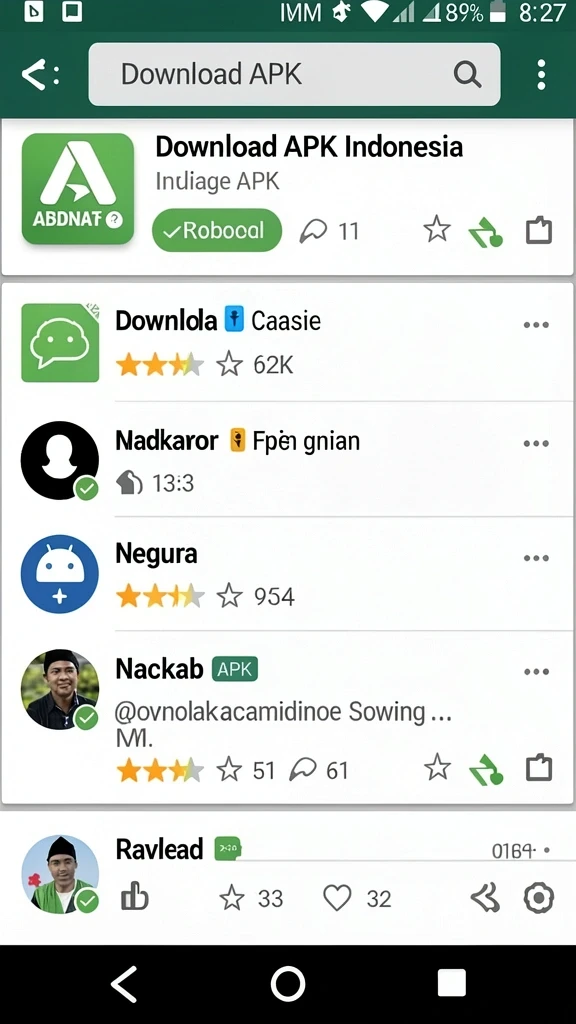576x1024 pixels.
Task: Tap the green Robocal chip
Action: 217,231
